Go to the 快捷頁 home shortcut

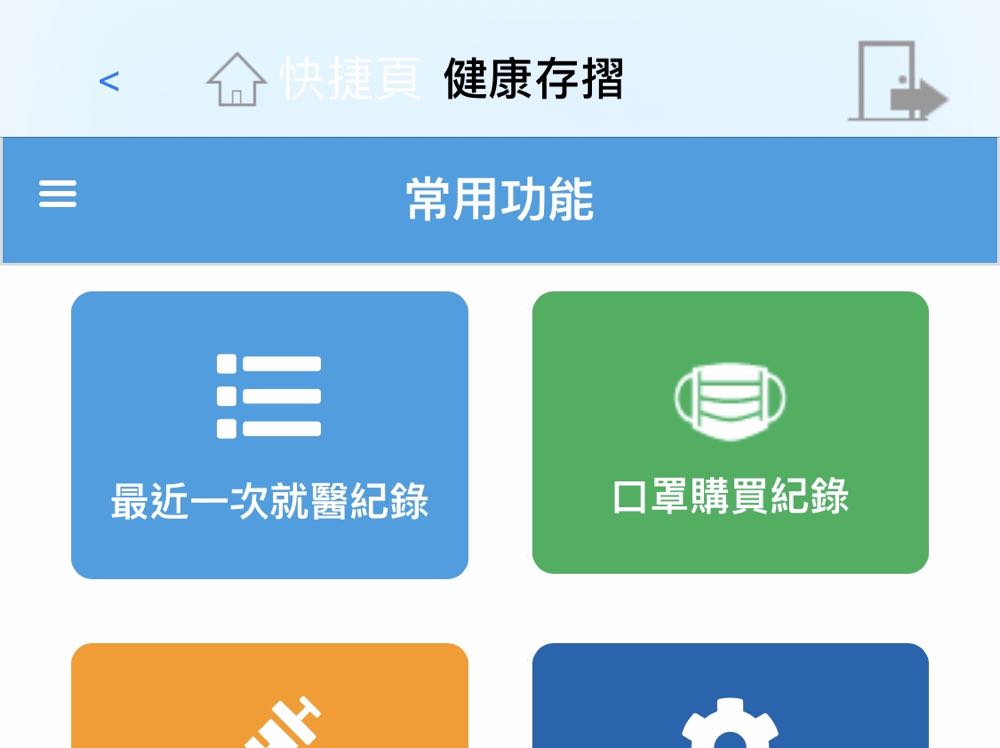pyautogui.click(x=312, y=81)
